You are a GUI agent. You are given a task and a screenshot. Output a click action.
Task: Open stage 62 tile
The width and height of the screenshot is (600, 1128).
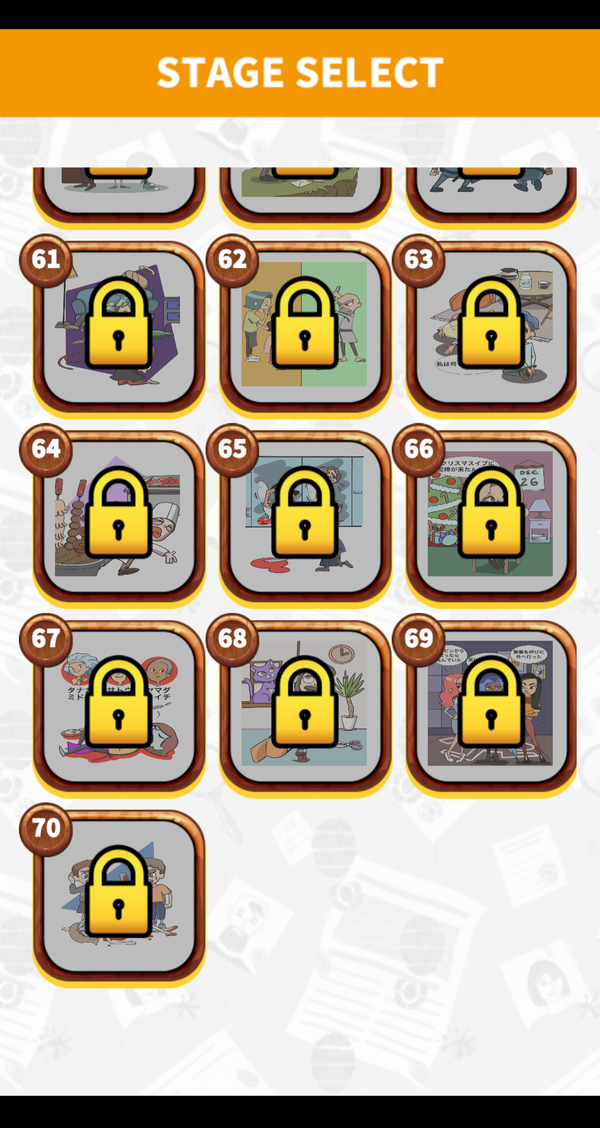[305, 328]
